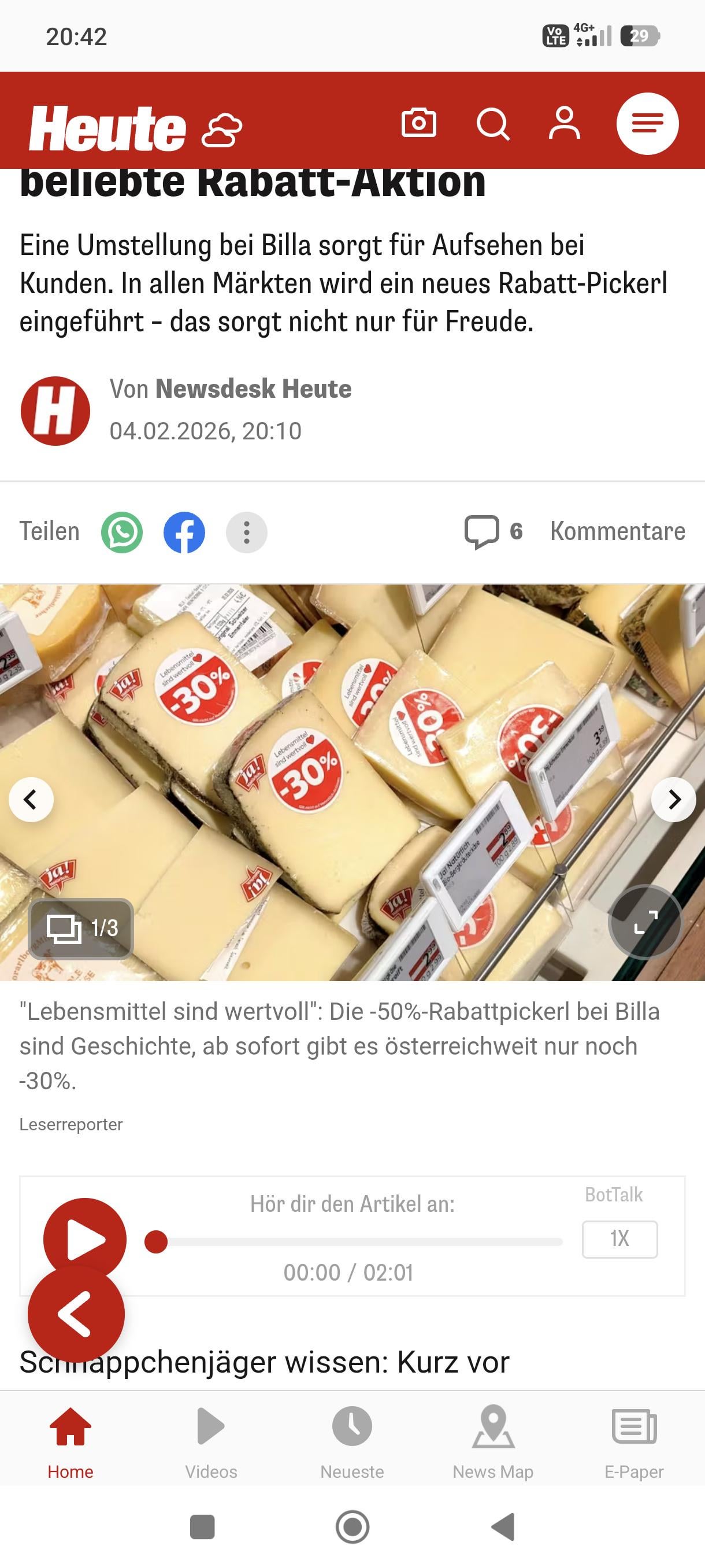Show the next gallery photo
705x1568 pixels.
(673, 799)
